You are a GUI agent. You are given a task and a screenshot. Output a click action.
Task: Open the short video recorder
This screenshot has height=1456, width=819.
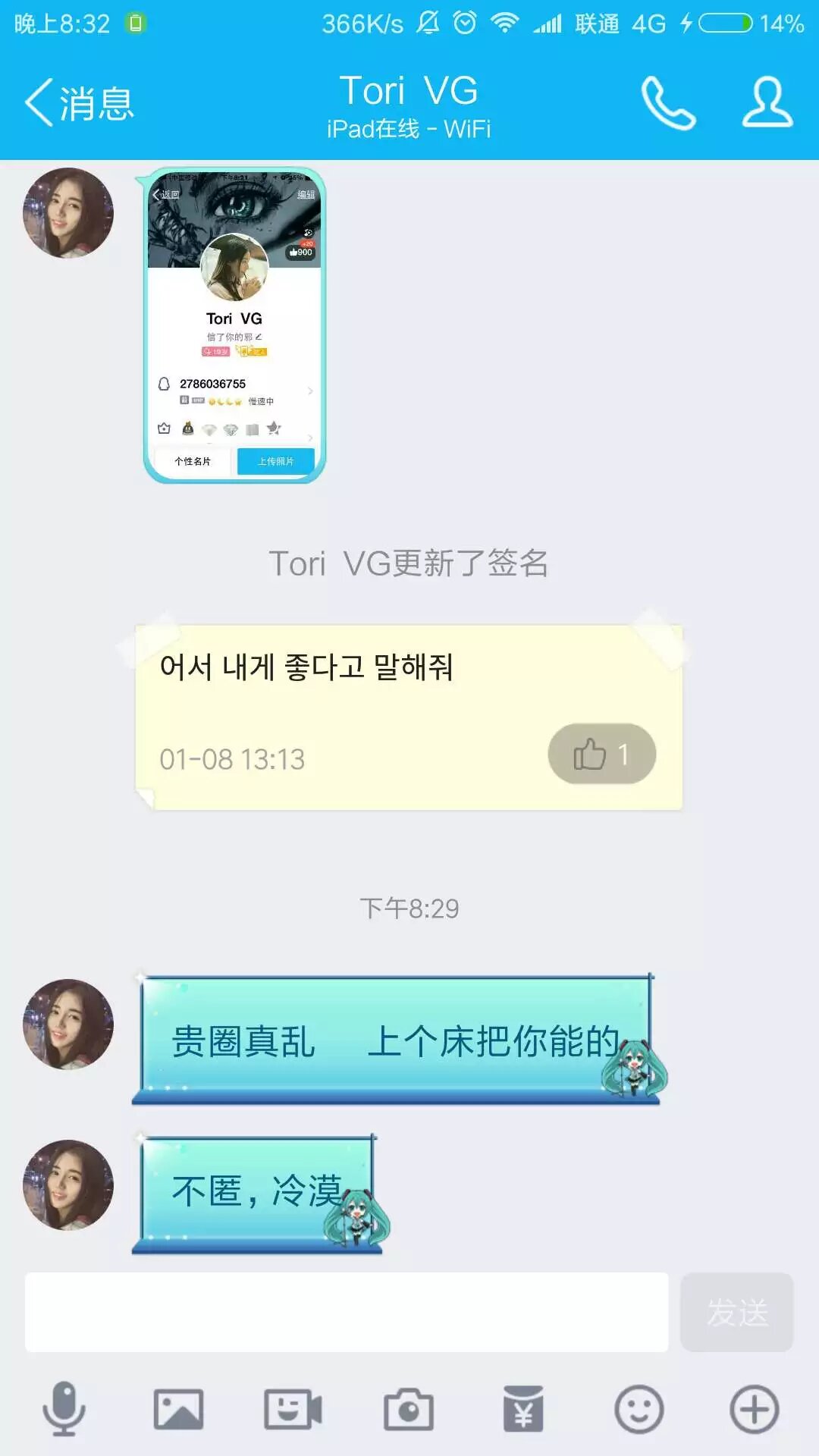click(x=293, y=1409)
